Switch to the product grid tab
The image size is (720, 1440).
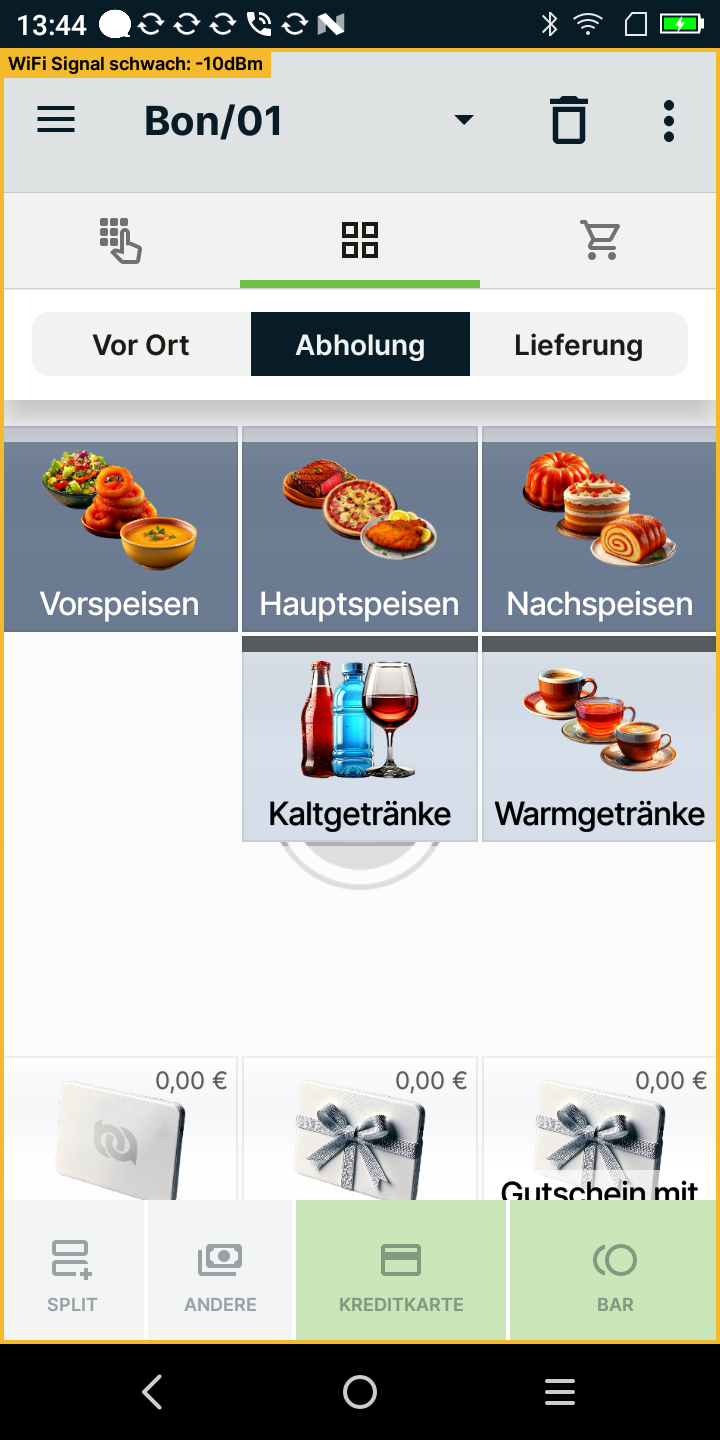tap(360, 240)
